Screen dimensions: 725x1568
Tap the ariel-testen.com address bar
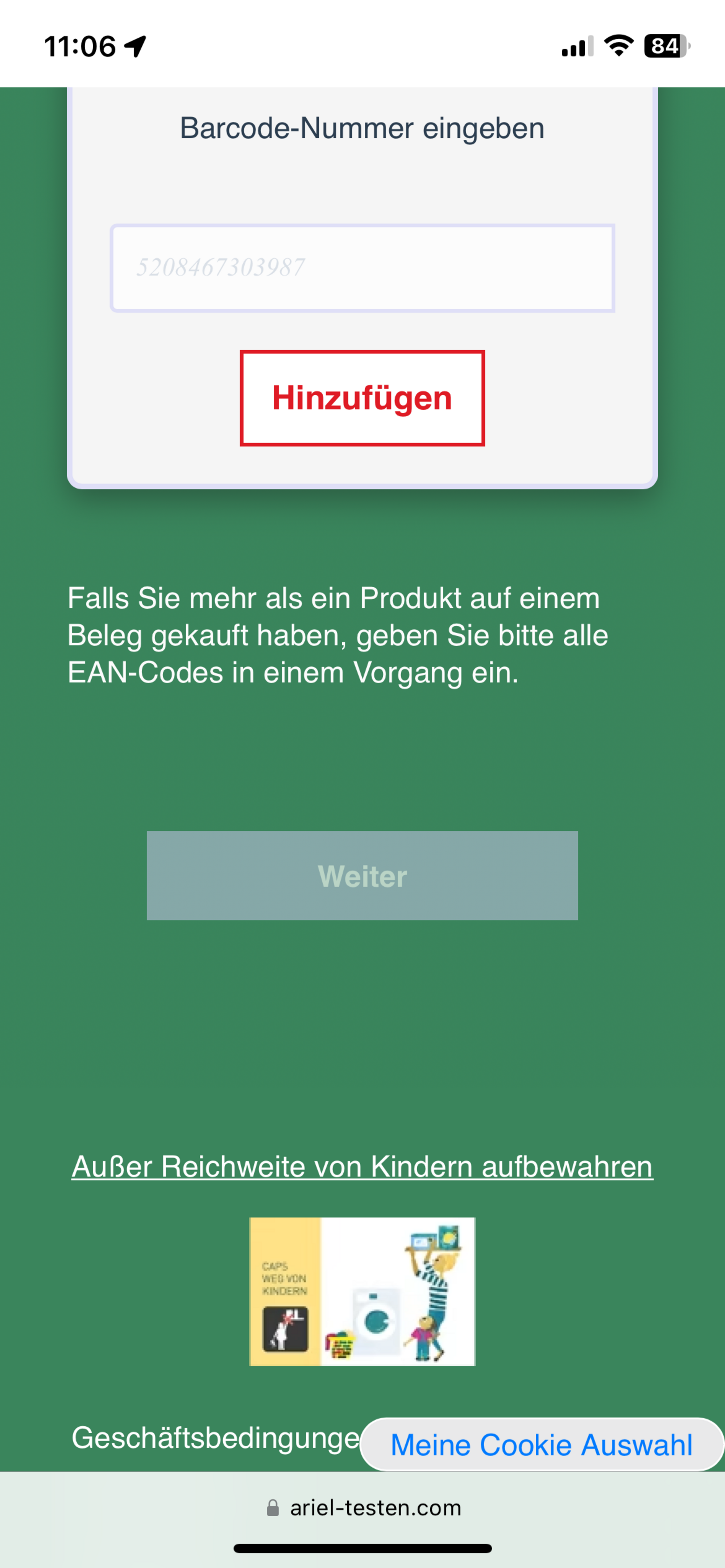364,1508
